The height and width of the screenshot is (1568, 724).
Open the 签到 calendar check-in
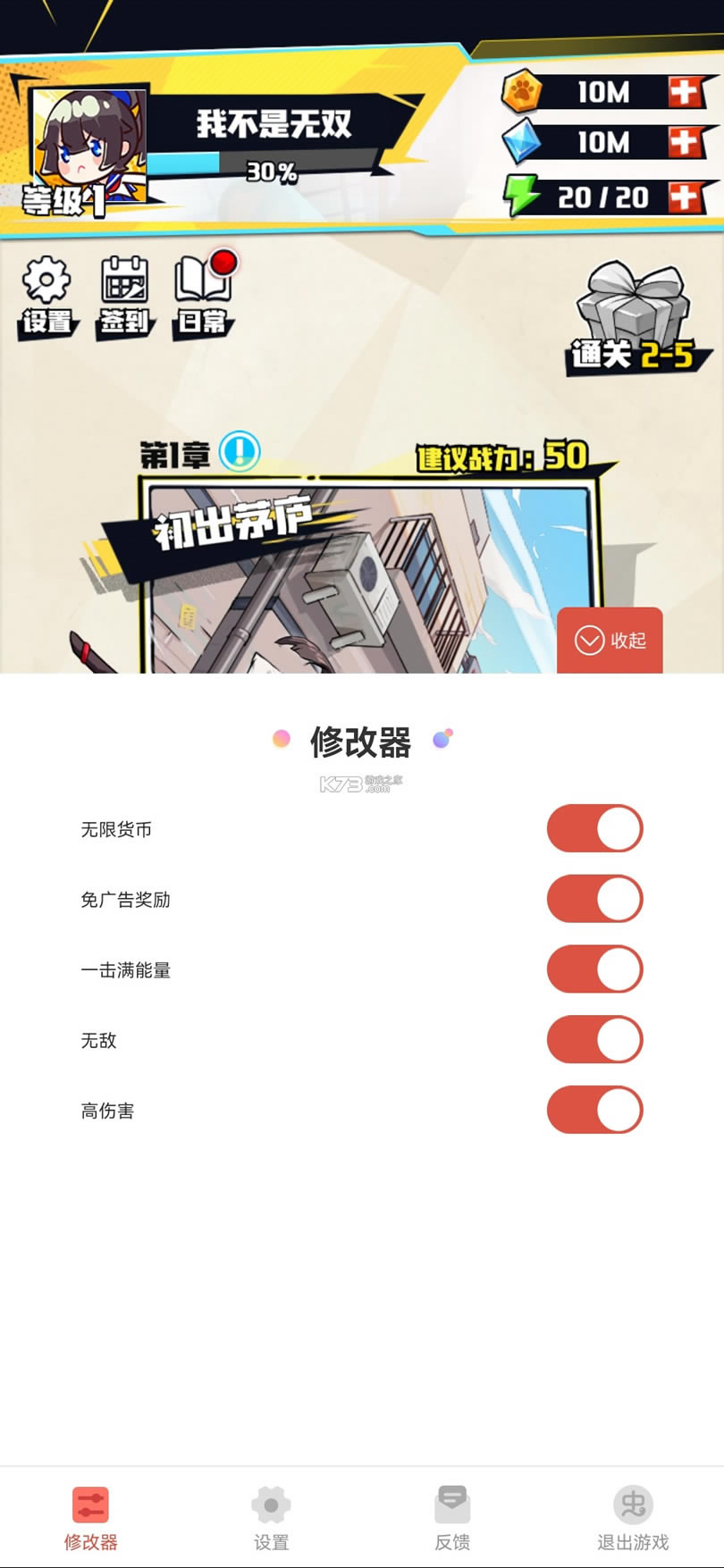124,297
